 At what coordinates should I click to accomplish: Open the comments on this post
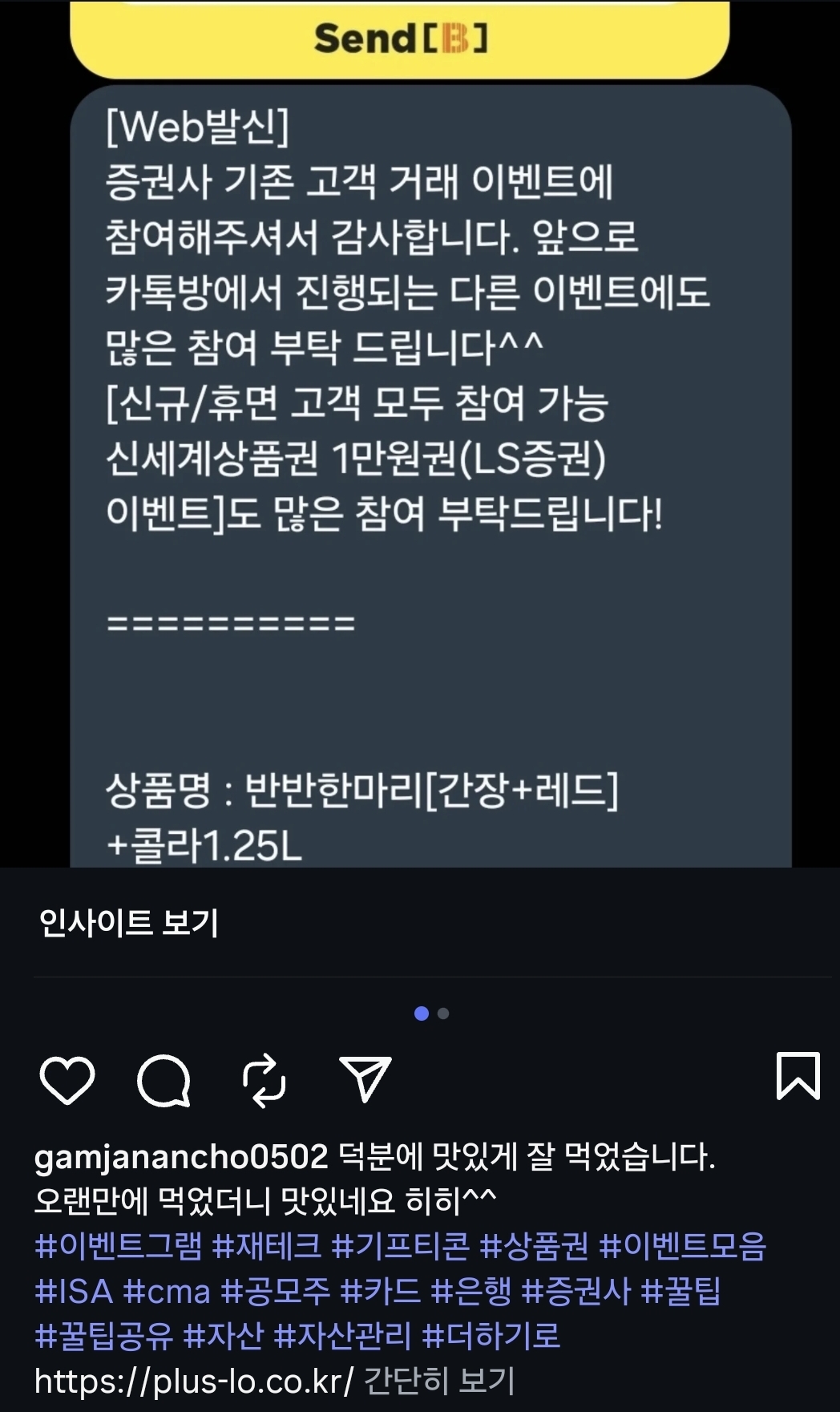(164, 1079)
